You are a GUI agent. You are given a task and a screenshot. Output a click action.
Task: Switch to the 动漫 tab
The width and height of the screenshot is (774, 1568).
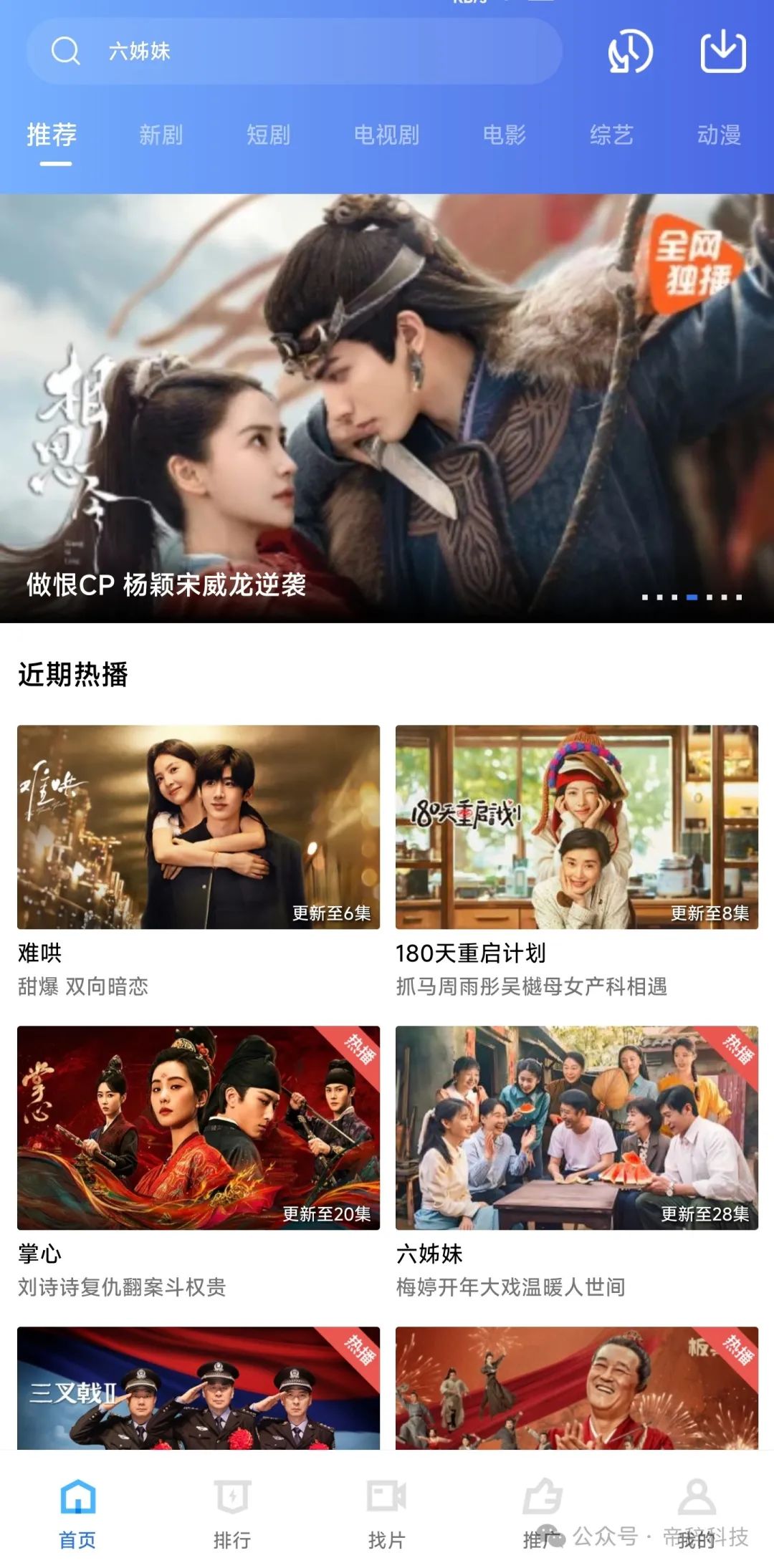[719, 135]
